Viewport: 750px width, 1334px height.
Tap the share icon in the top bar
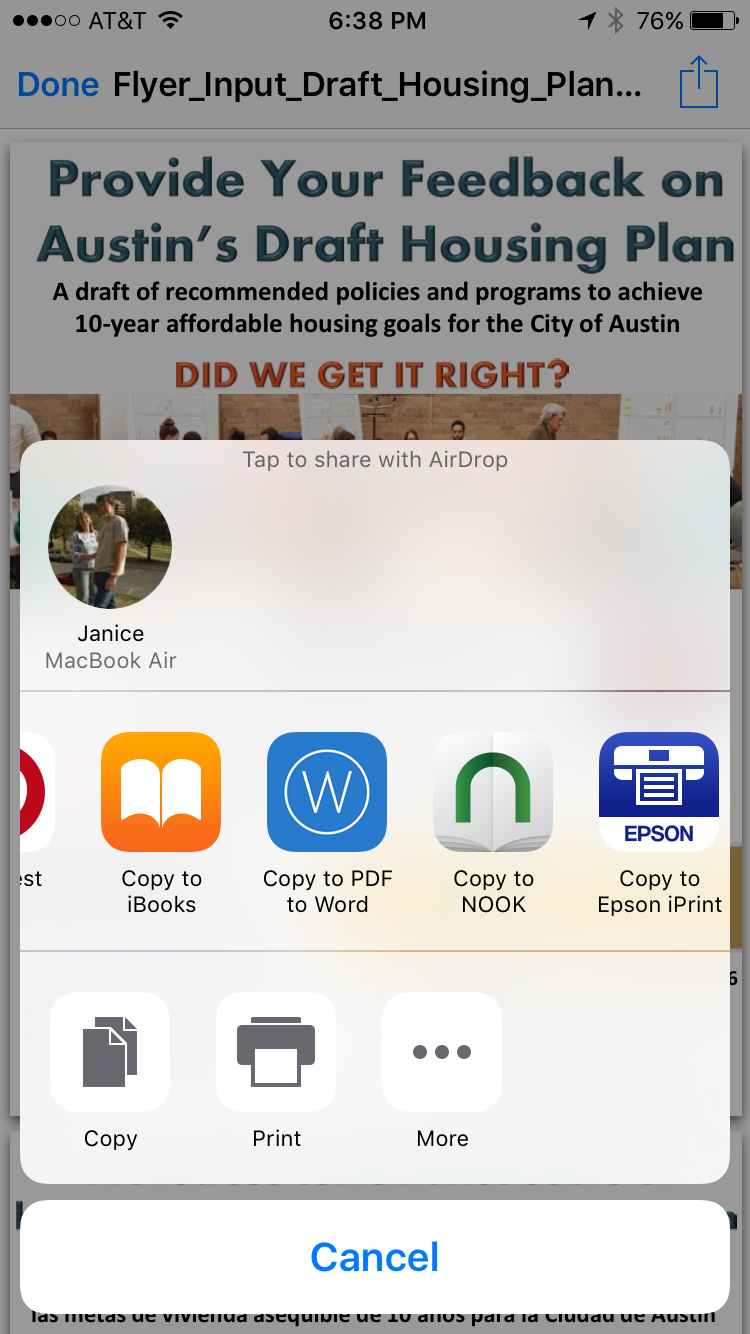(x=699, y=82)
